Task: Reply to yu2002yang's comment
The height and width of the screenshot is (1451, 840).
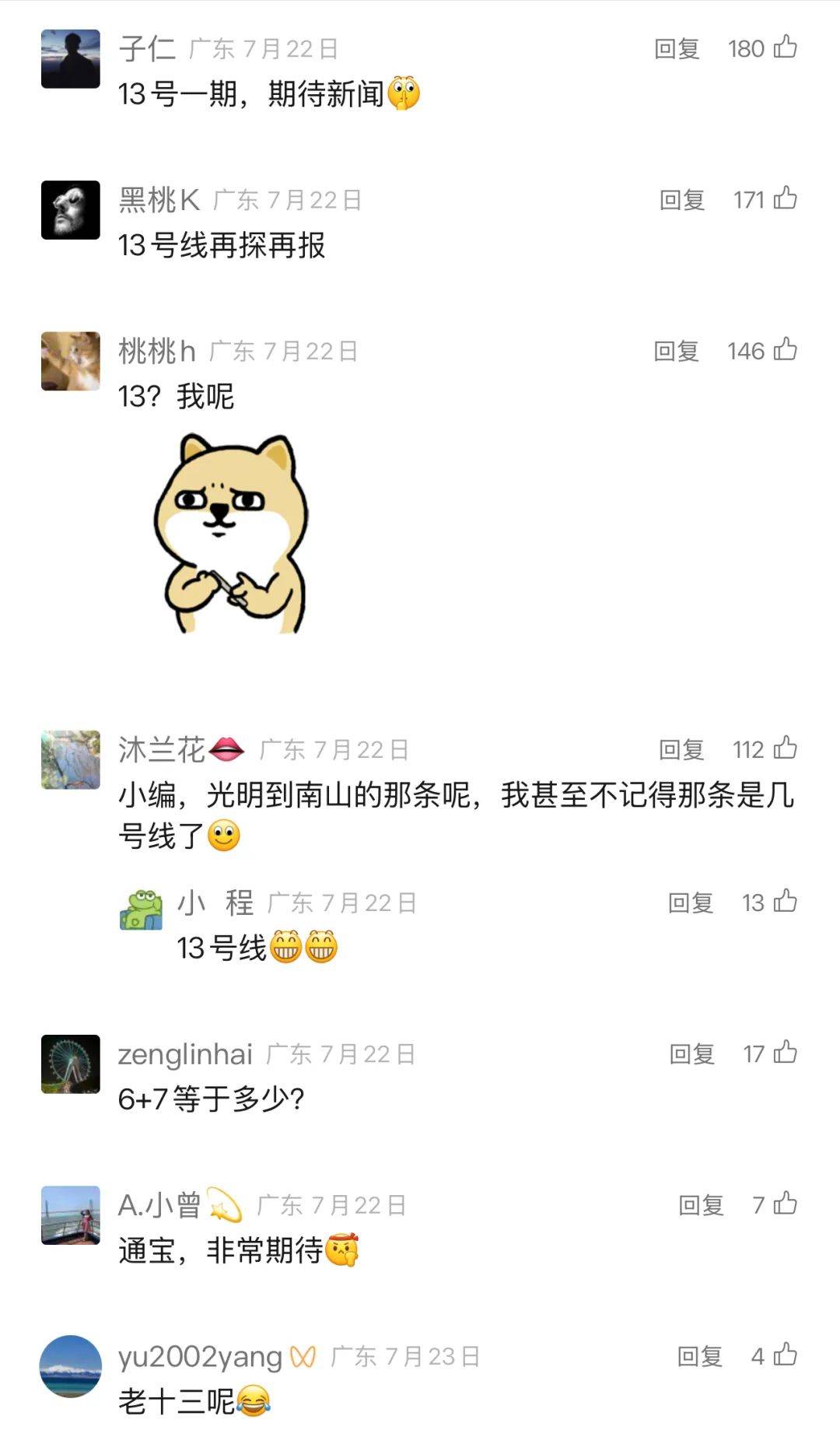Action: tap(699, 1356)
